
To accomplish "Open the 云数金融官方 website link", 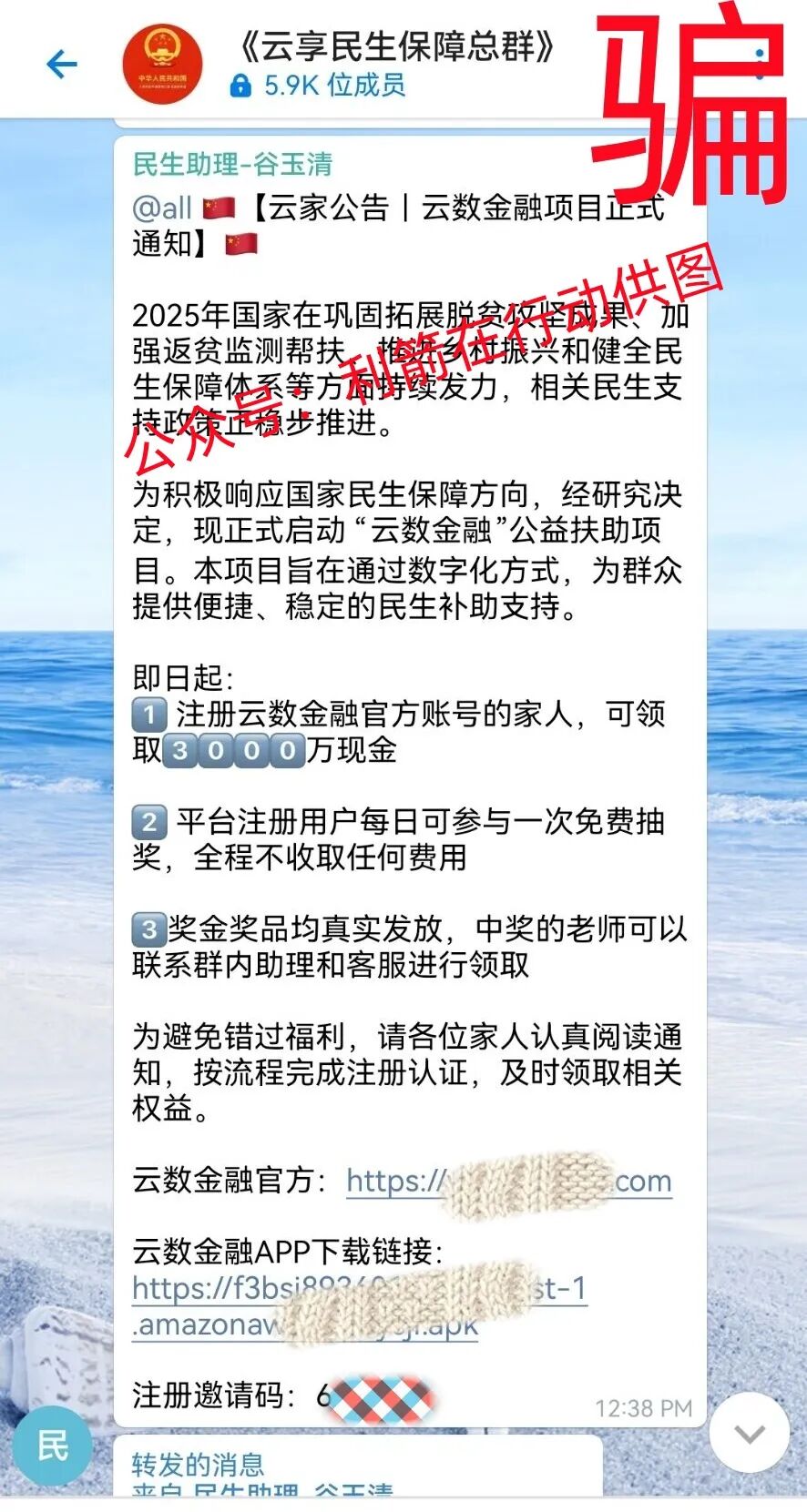I will click(x=508, y=1181).
